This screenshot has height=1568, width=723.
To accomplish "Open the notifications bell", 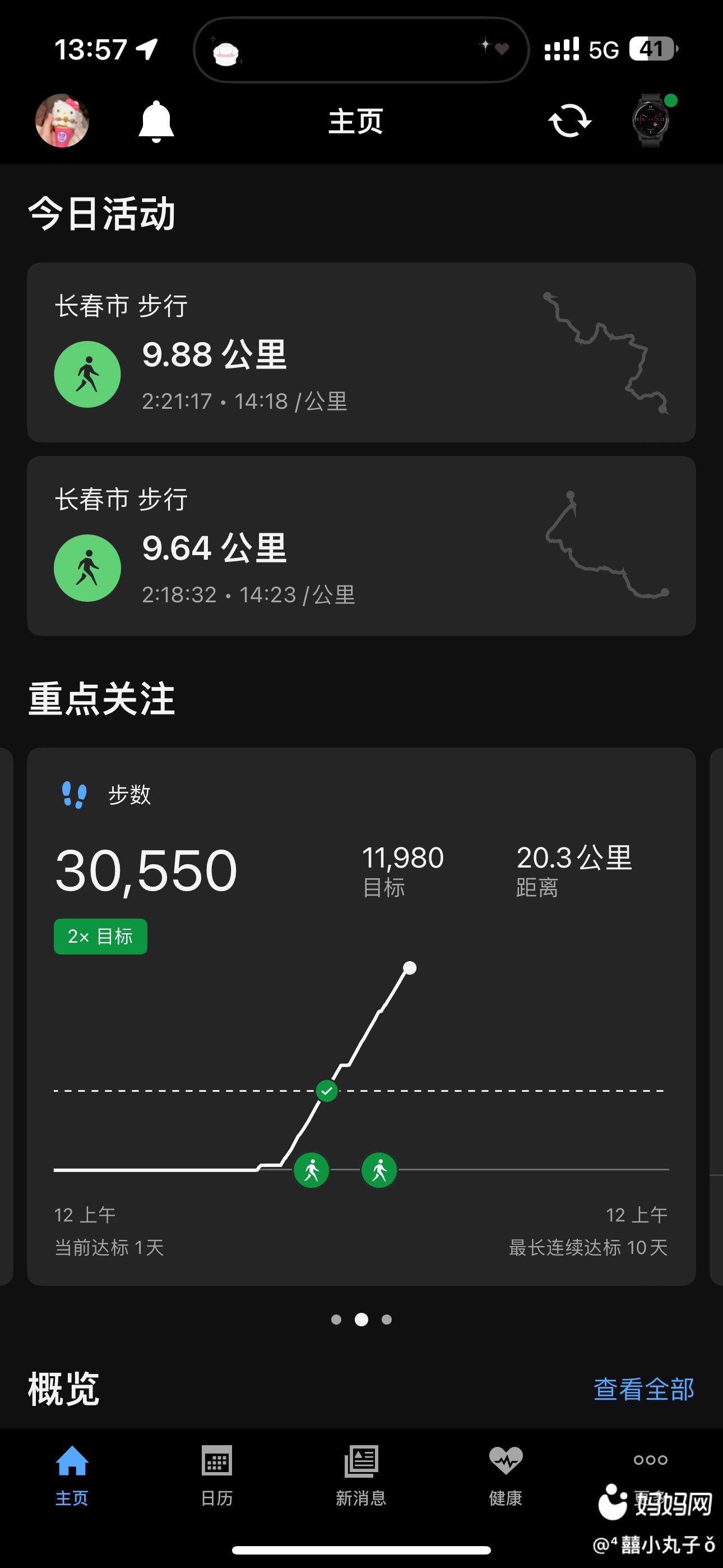I will click(x=156, y=121).
